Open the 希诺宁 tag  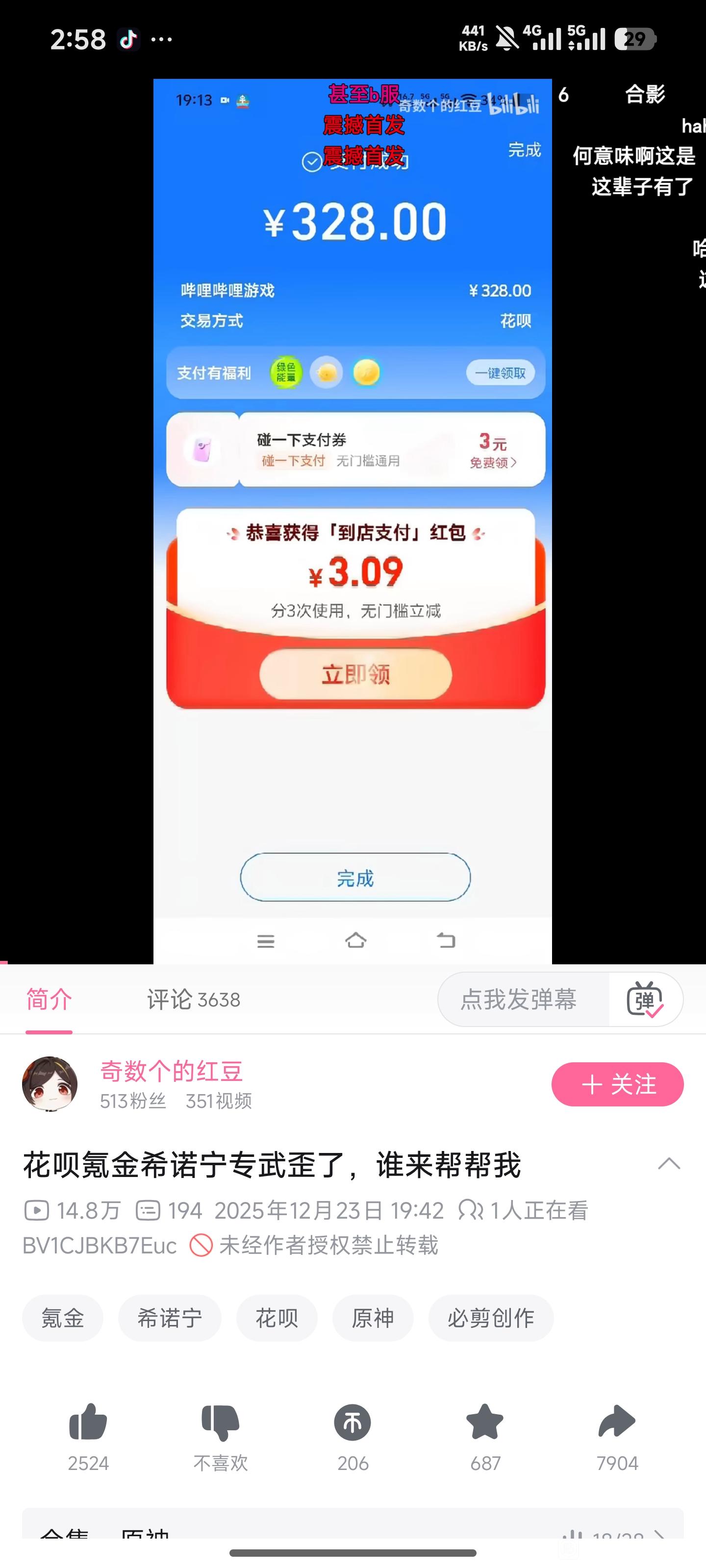click(x=169, y=1318)
